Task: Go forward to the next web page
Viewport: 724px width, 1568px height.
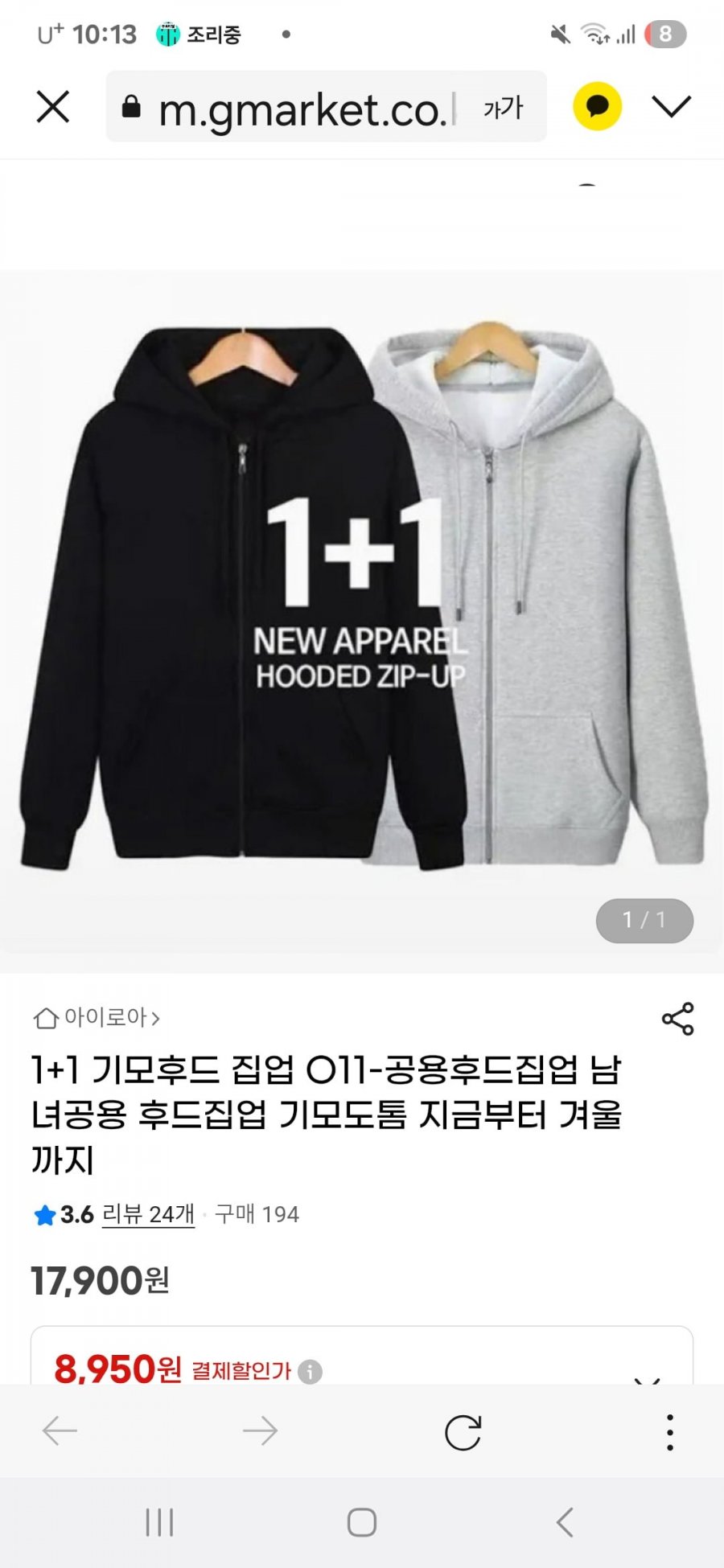Action: click(x=260, y=1431)
